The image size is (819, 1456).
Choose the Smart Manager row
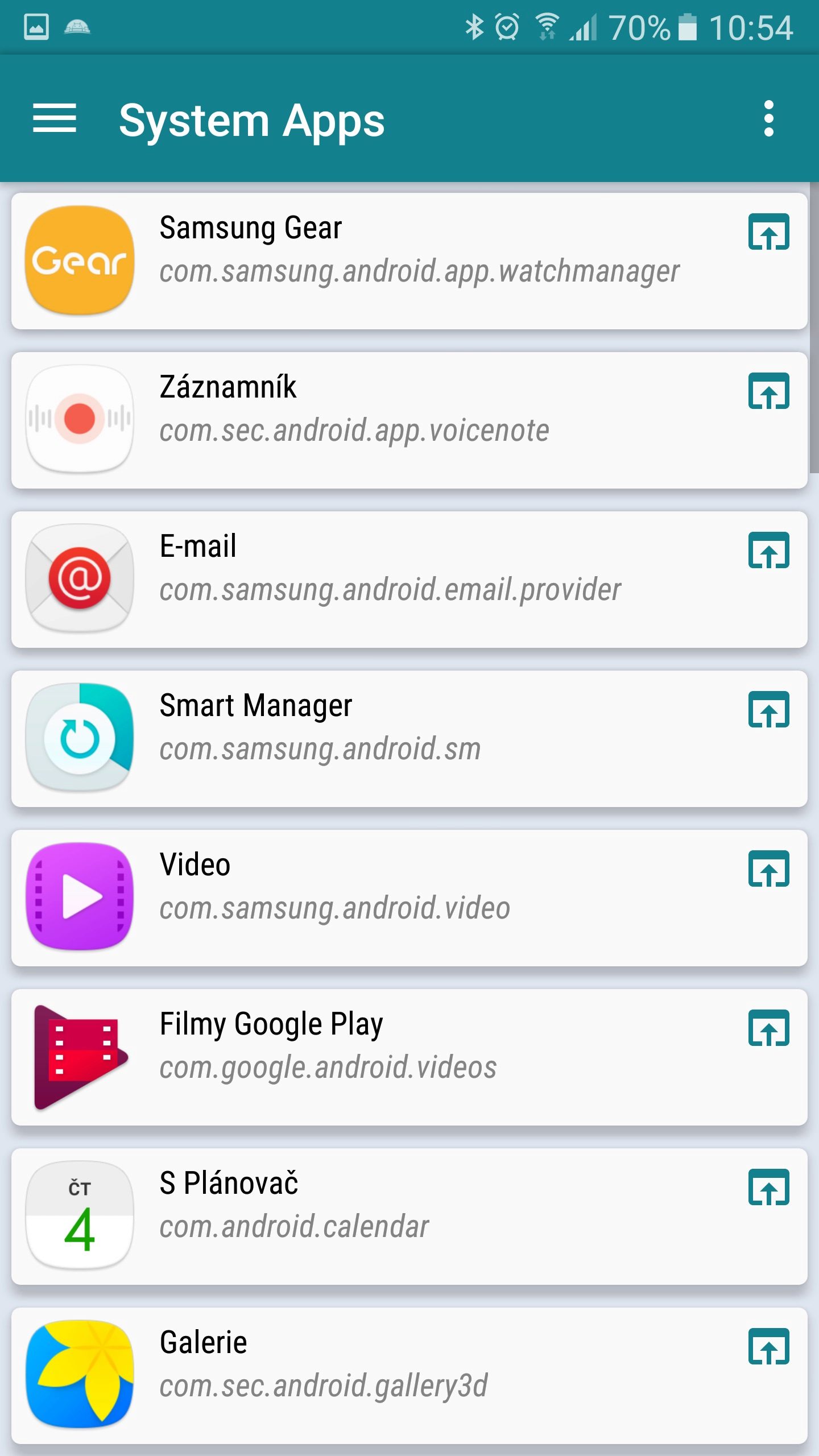click(409, 739)
